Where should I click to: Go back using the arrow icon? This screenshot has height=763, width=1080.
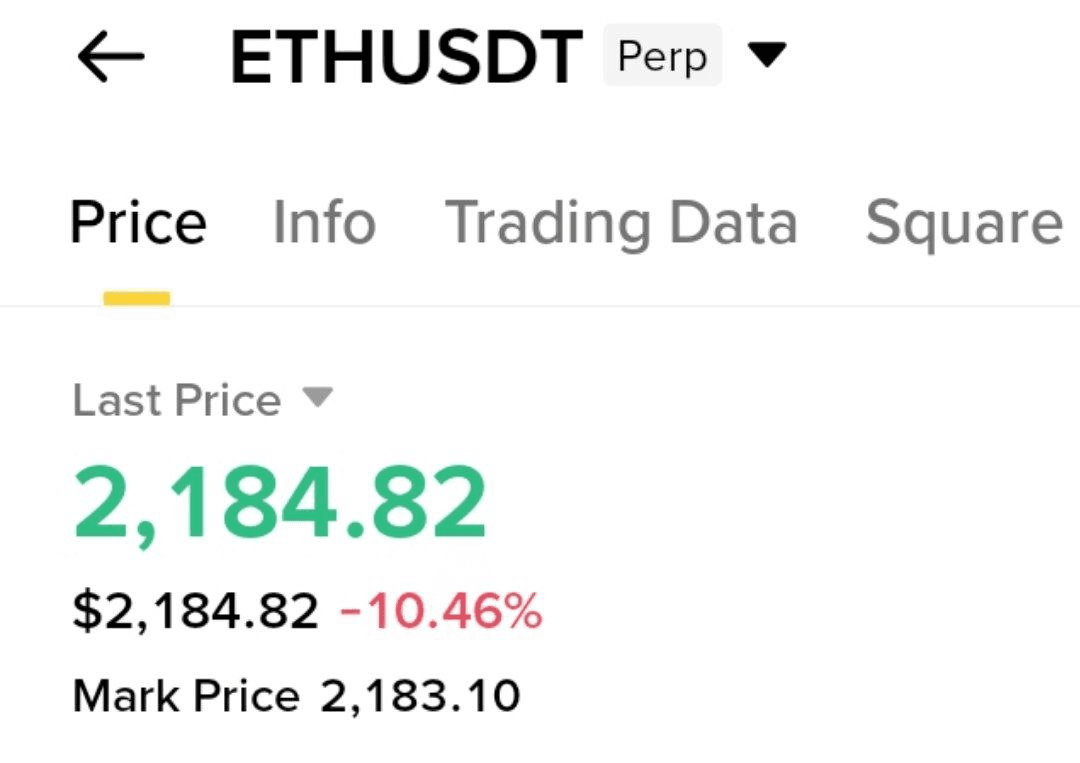point(111,57)
